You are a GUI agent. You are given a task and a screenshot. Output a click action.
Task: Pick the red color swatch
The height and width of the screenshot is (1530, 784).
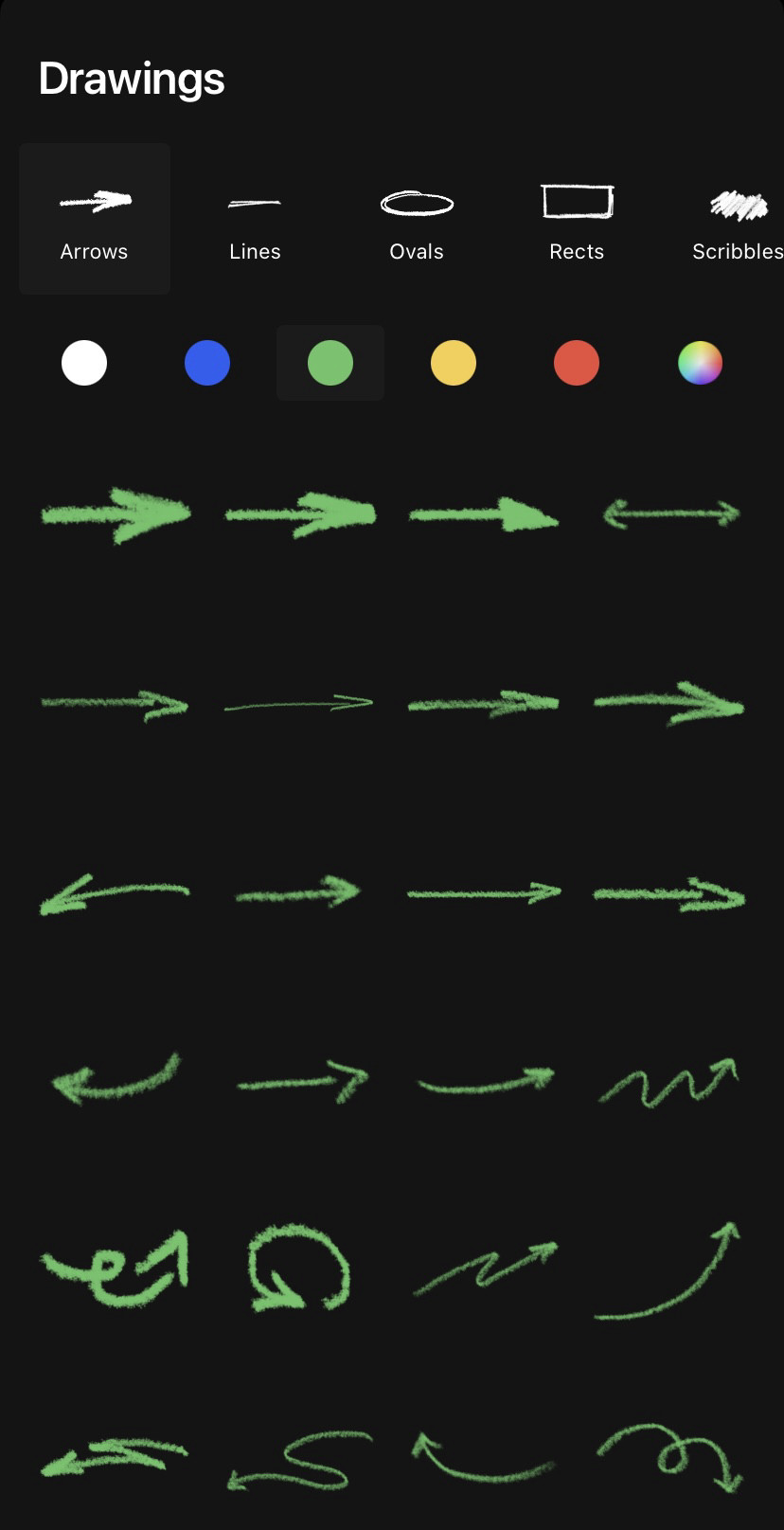[577, 363]
